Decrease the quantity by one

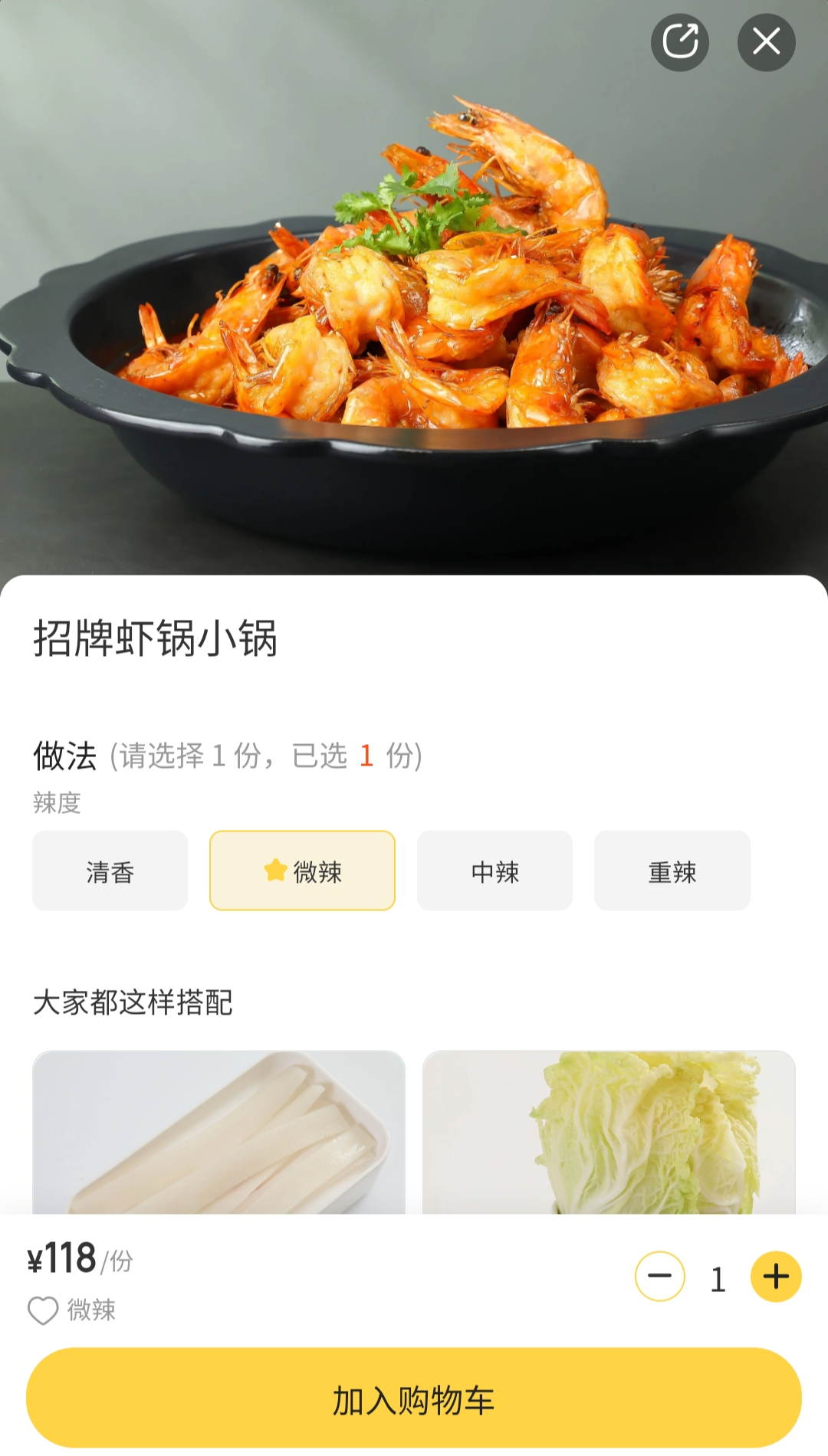coord(659,1276)
